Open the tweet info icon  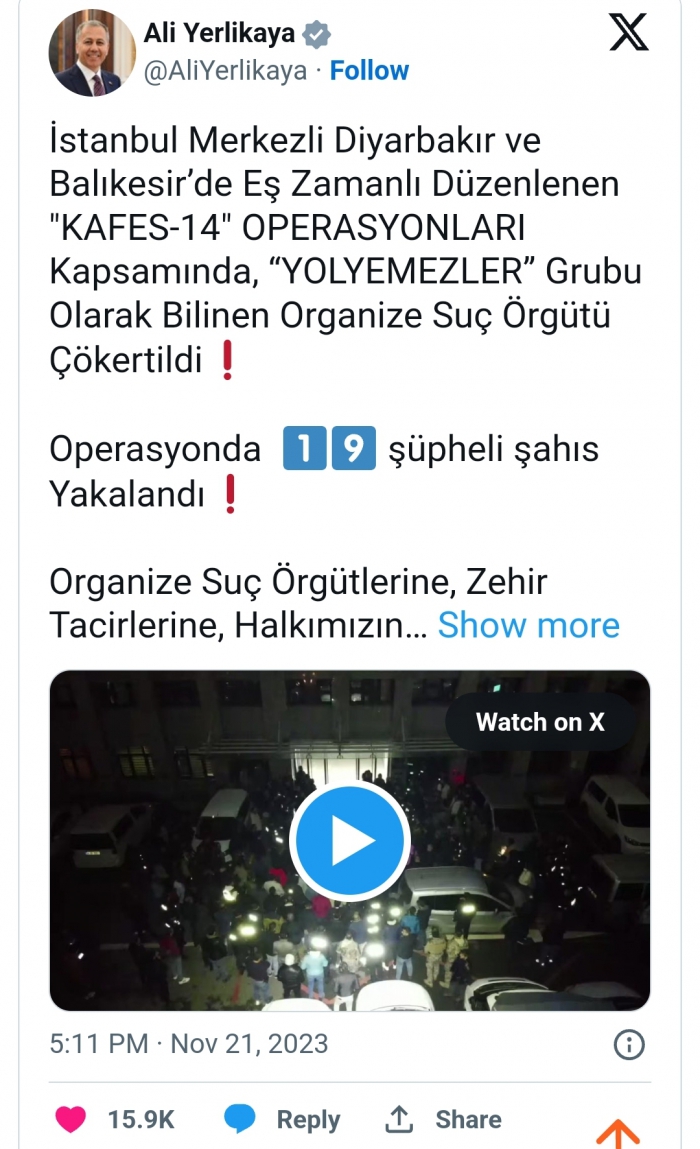[x=628, y=1045]
